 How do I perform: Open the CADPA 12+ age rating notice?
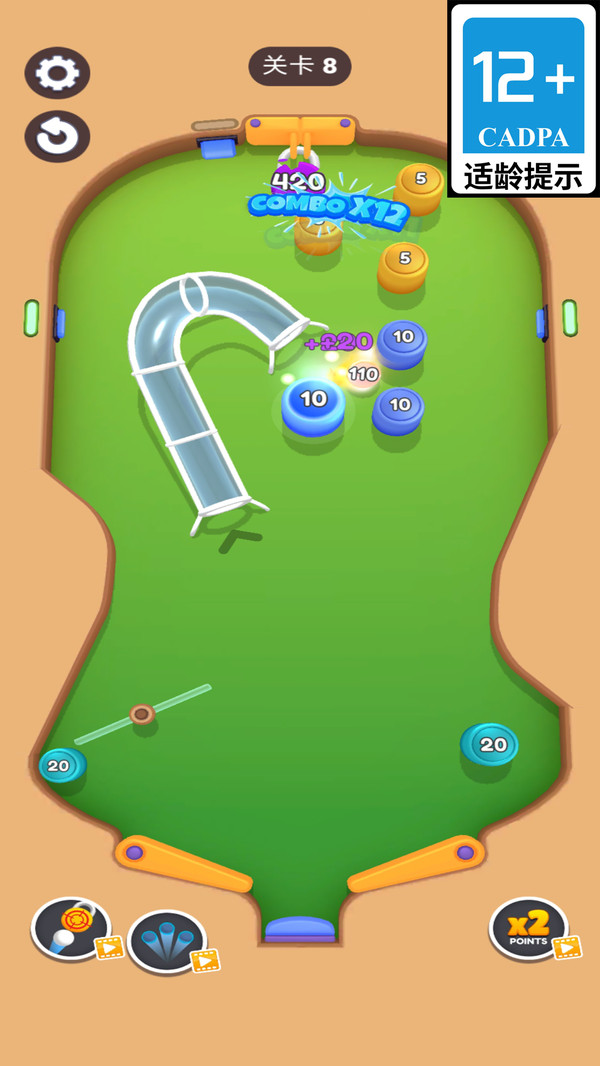524,98
